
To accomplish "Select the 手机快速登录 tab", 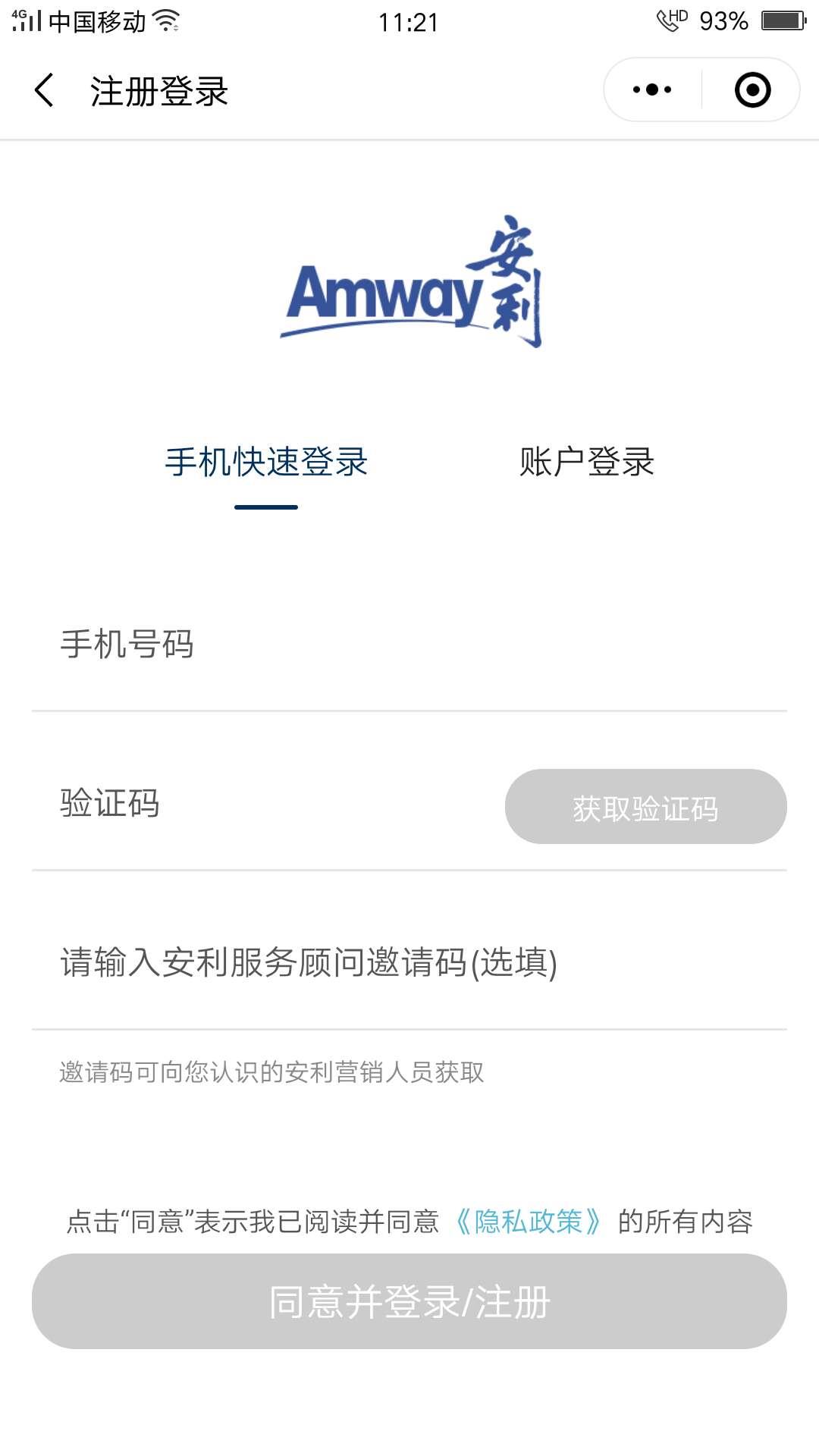I will click(266, 462).
